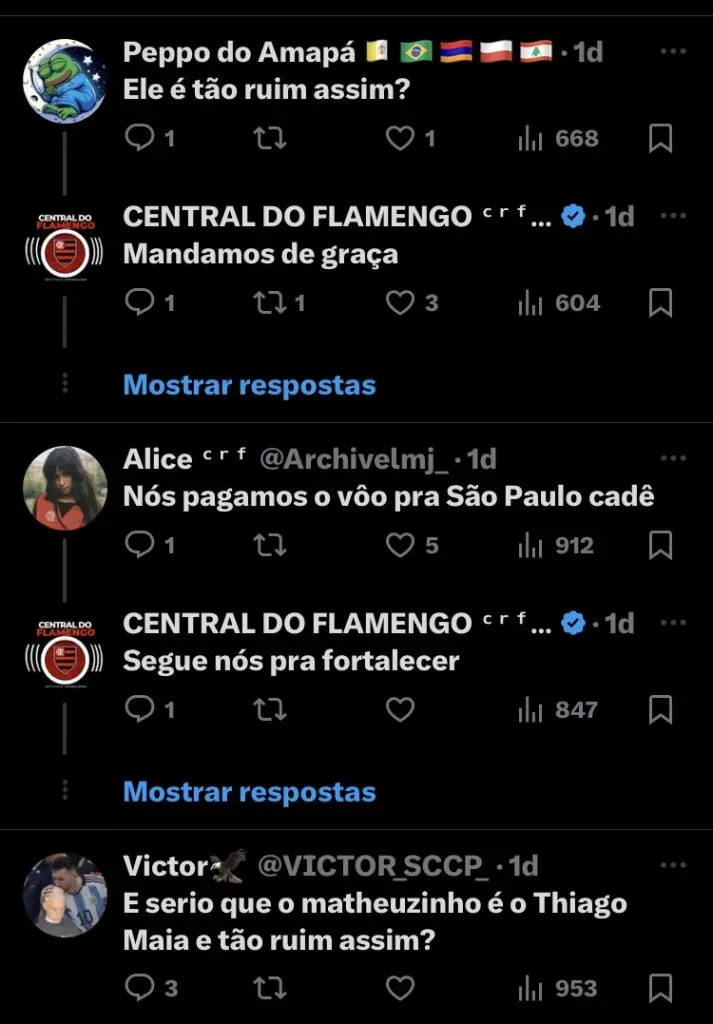This screenshot has height=1024, width=713.
Task: Like Peppo do Amapá's reply
Action: click(401, 139)
